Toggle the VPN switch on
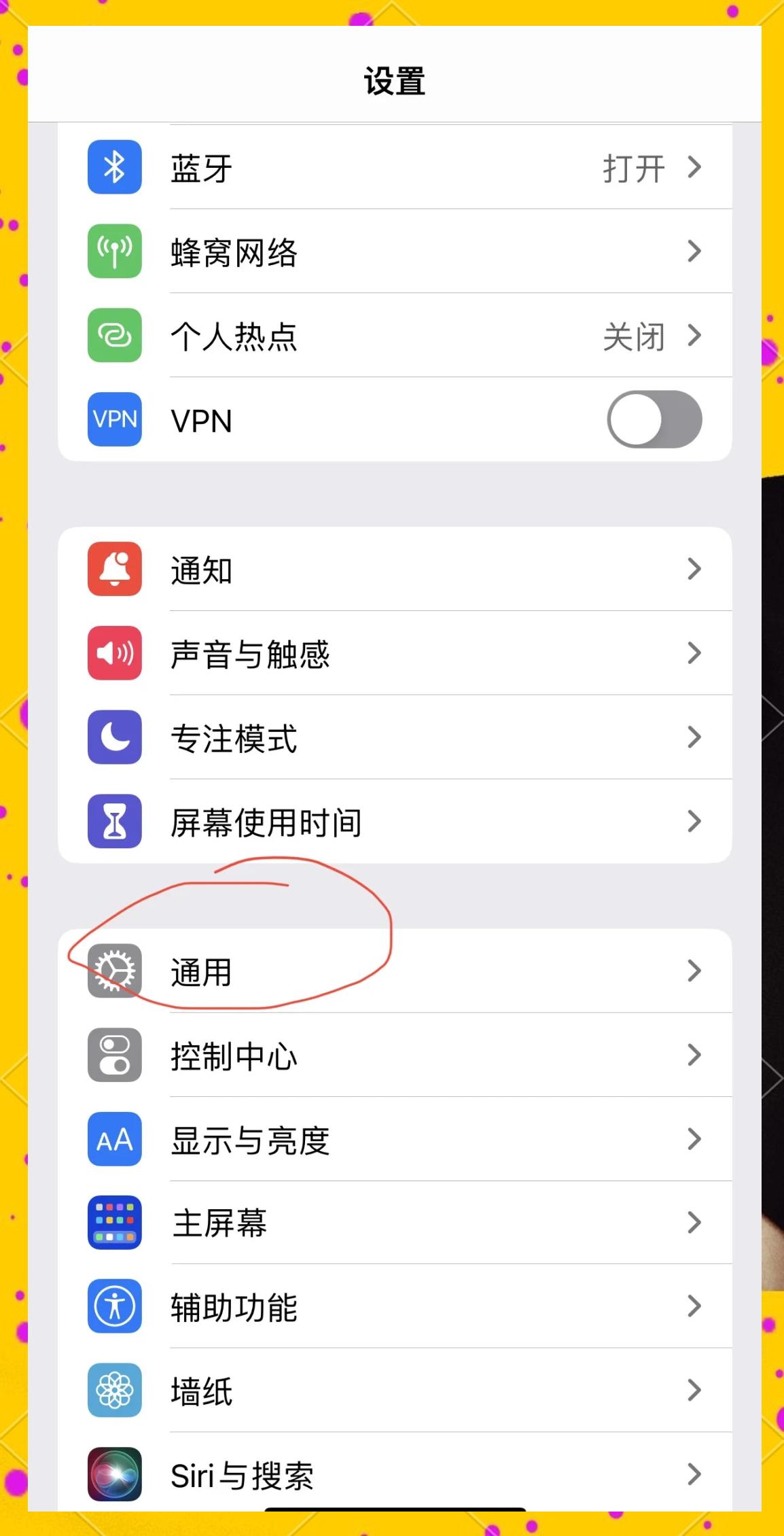 (654, 419)
